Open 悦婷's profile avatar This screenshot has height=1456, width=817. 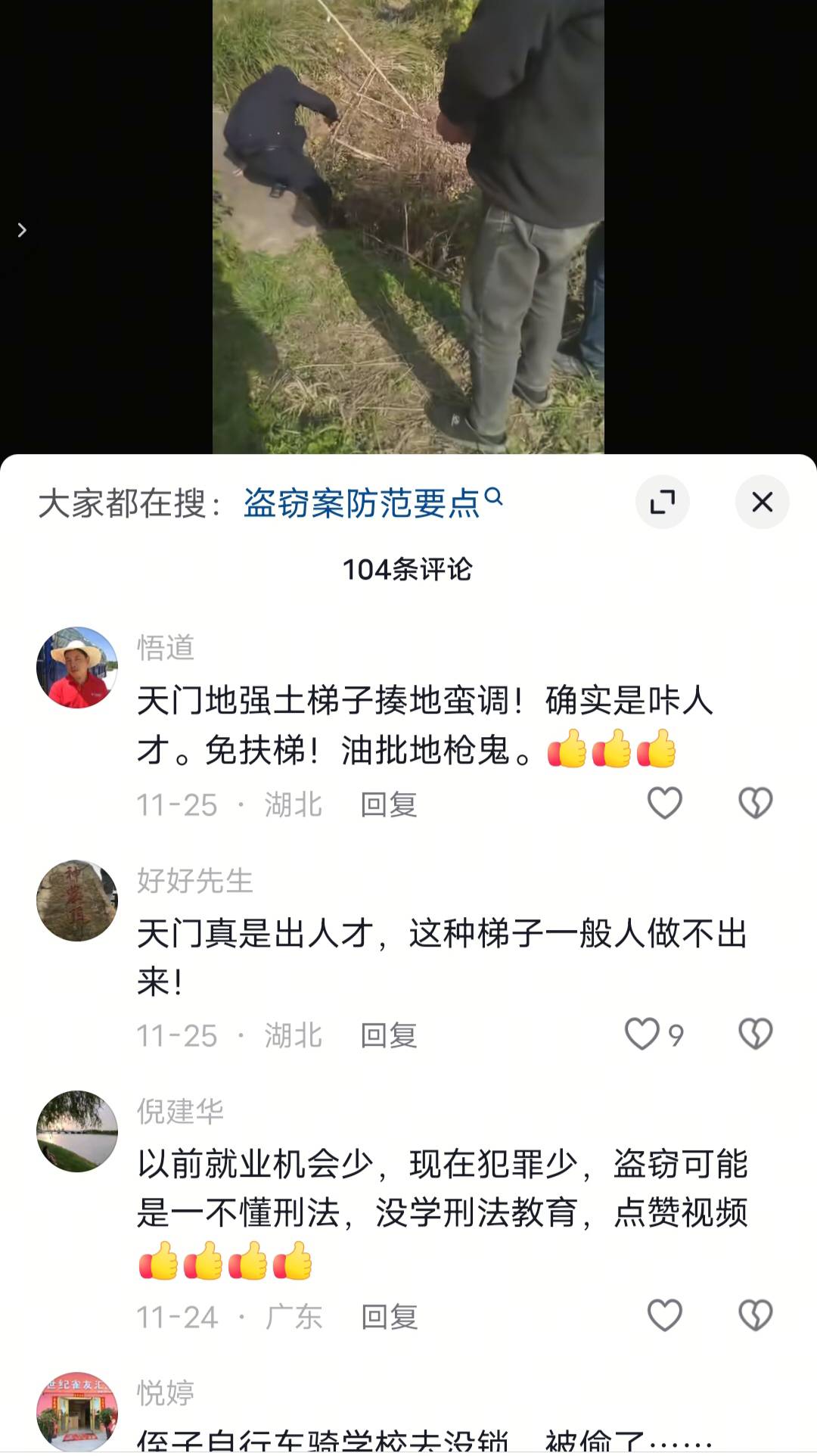point(77,1411)
